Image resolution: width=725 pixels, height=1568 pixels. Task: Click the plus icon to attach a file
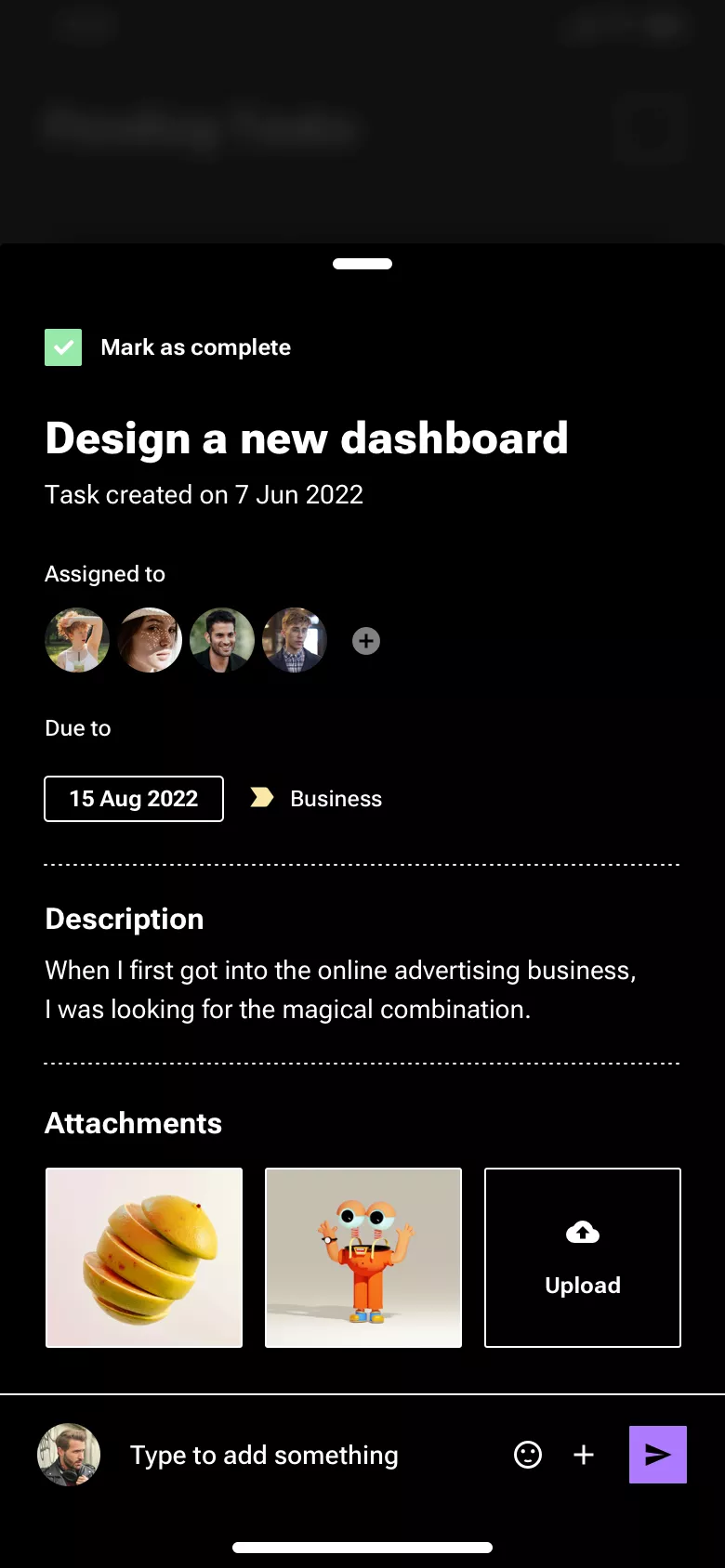(x=584, y=1455)
